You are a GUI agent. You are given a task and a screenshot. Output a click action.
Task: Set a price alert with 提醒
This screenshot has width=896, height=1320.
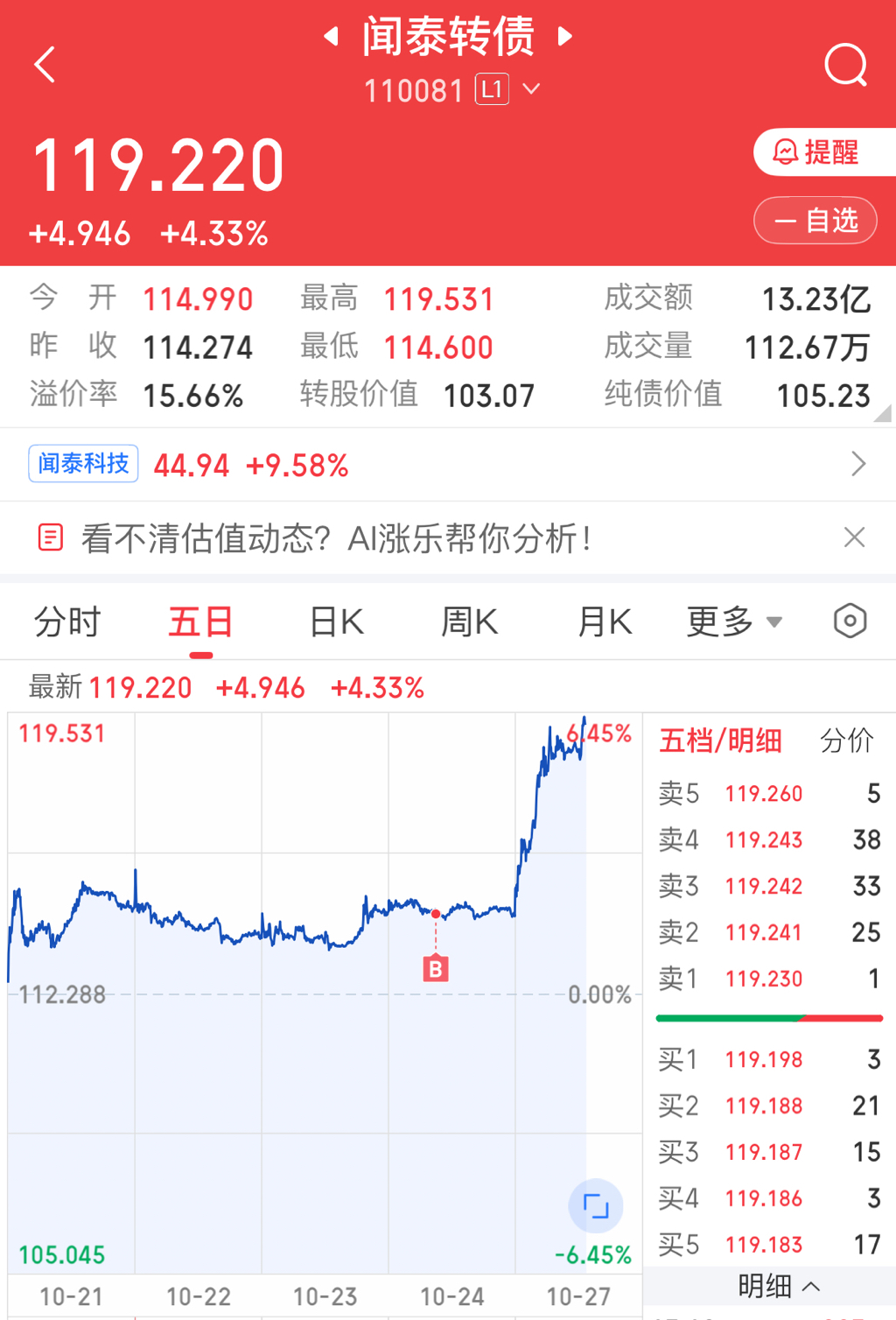click(x=817, y=152)
